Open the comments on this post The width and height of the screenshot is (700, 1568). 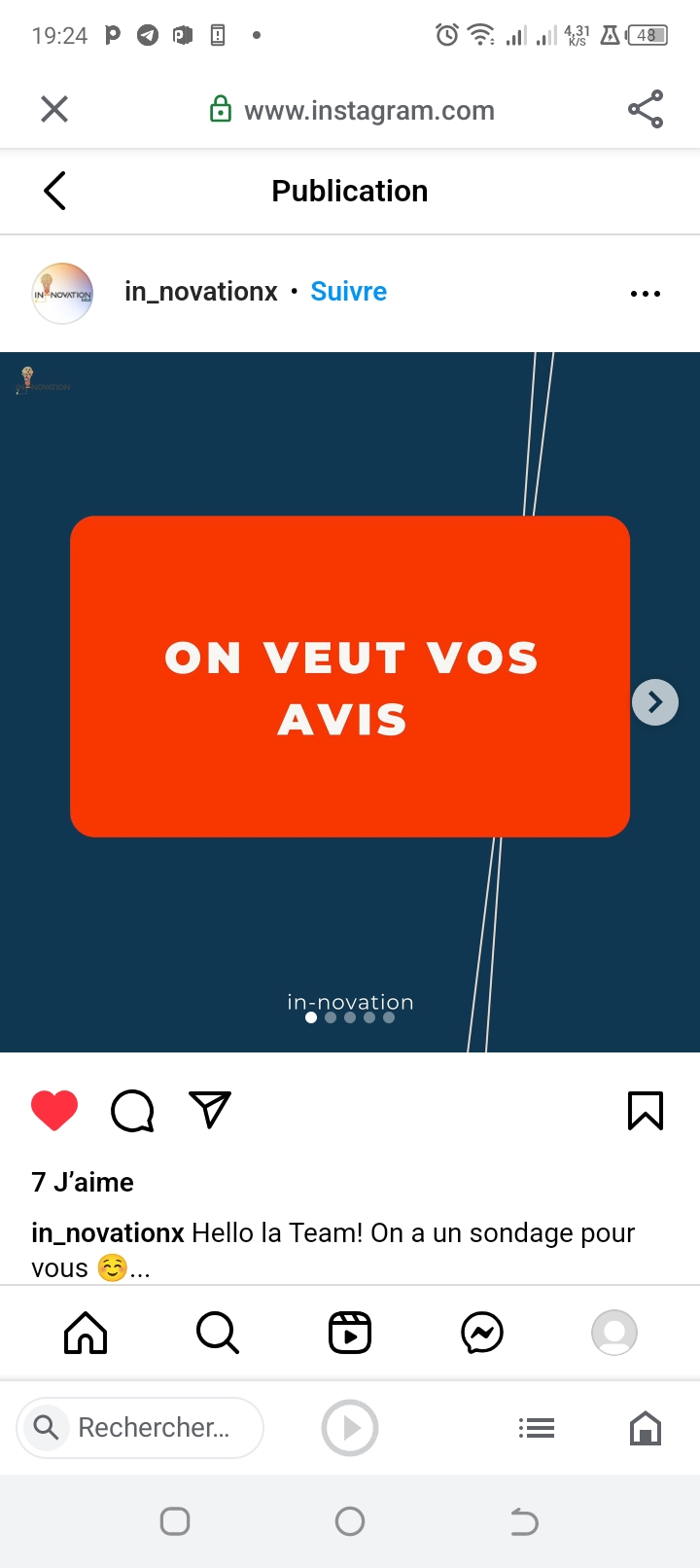pos(133,1111)
